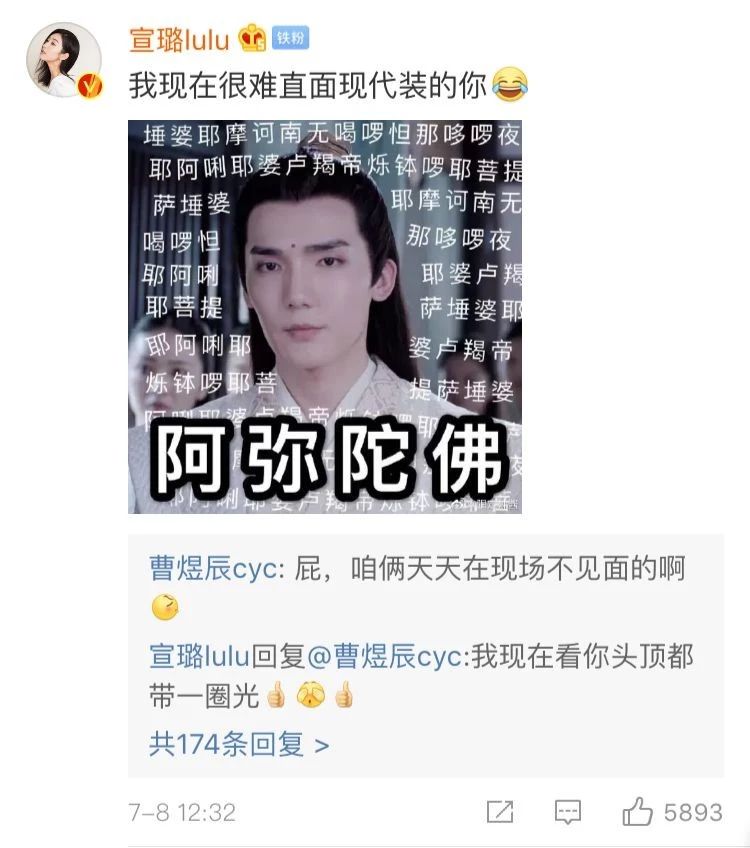This screenshot has height=848, width=750.
Task: Repost this comment with the share icon
Action: [500, 812]
